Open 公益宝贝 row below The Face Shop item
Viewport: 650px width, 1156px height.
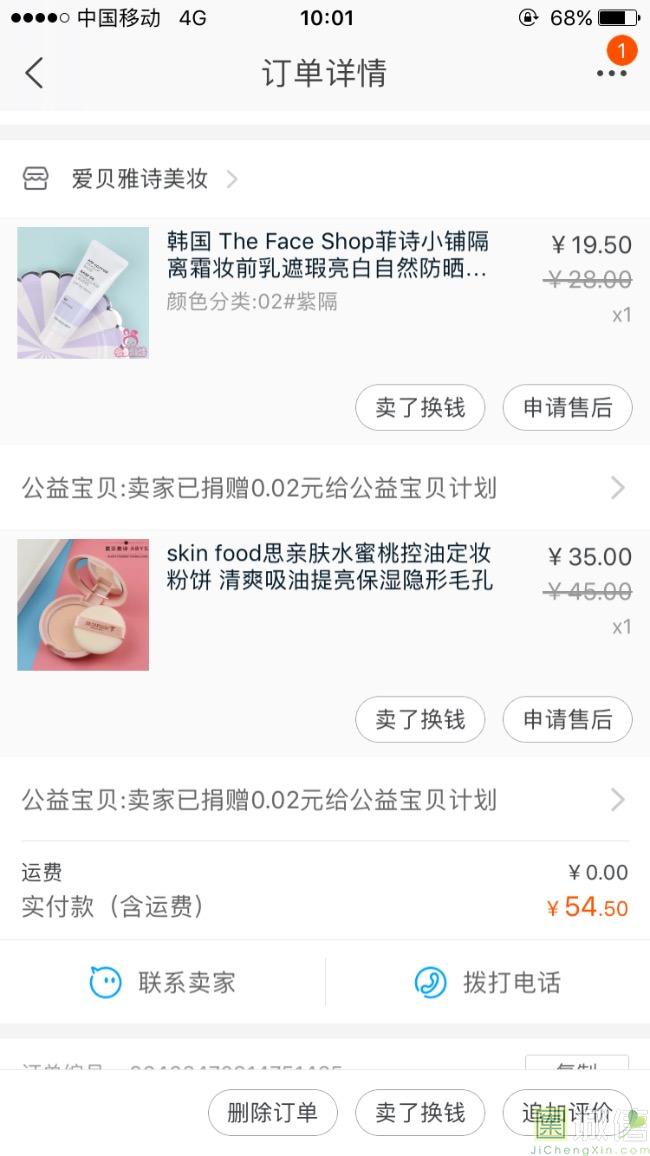tap(324, 488)
